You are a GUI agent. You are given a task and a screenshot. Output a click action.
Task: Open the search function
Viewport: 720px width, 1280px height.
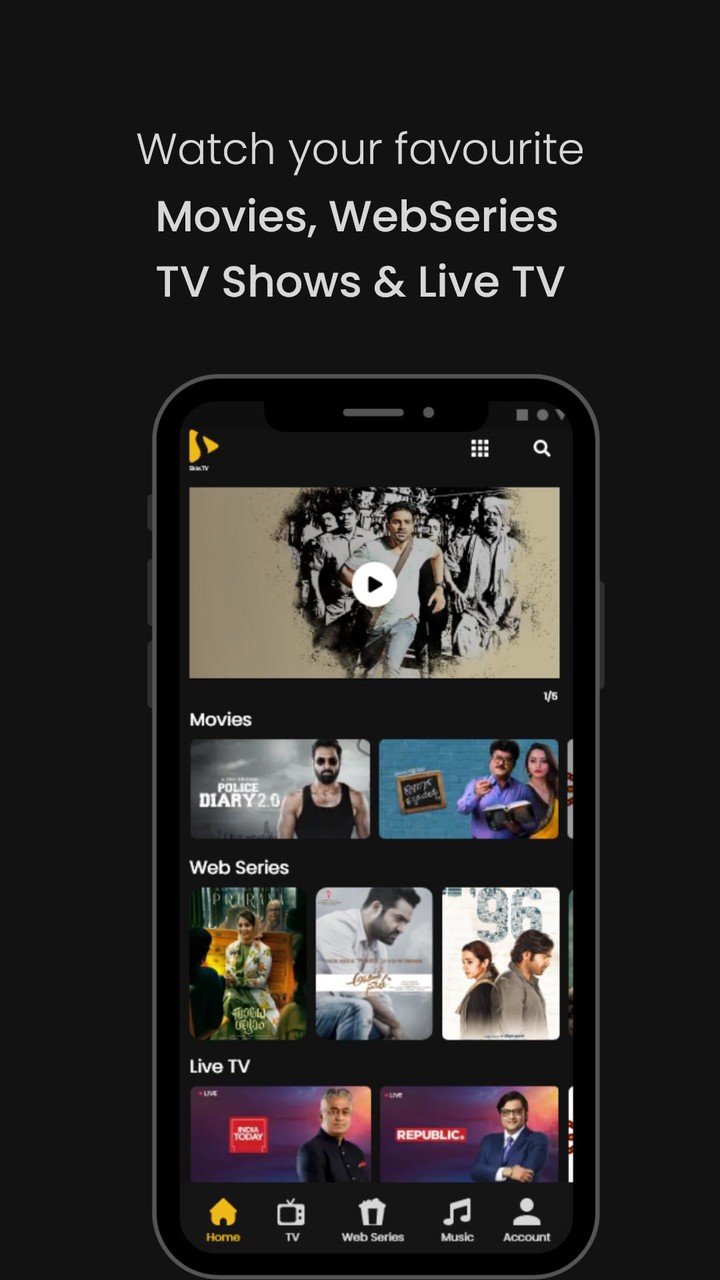pyautogui.click(x=541, y=448)
